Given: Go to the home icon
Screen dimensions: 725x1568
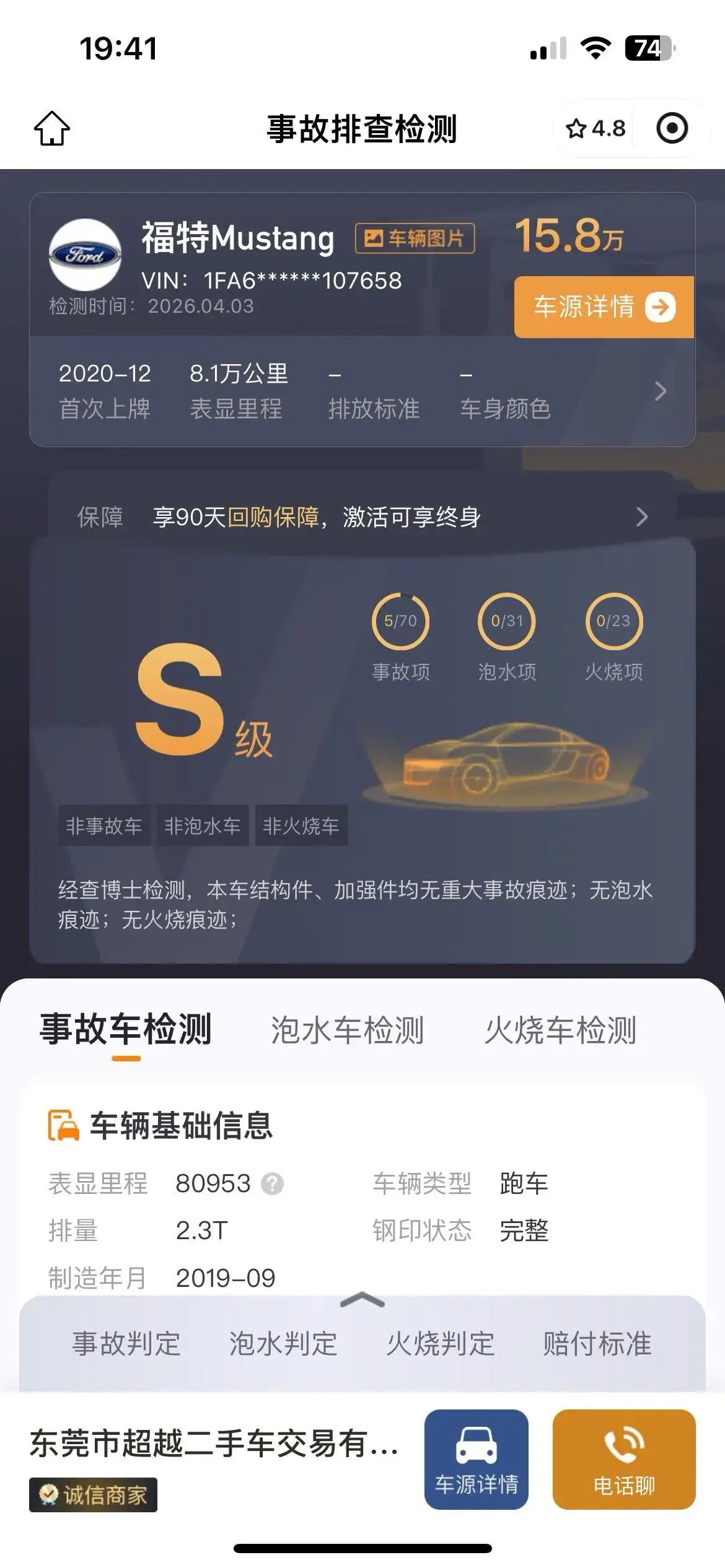Looking at the screenshot, I should 52,129.
